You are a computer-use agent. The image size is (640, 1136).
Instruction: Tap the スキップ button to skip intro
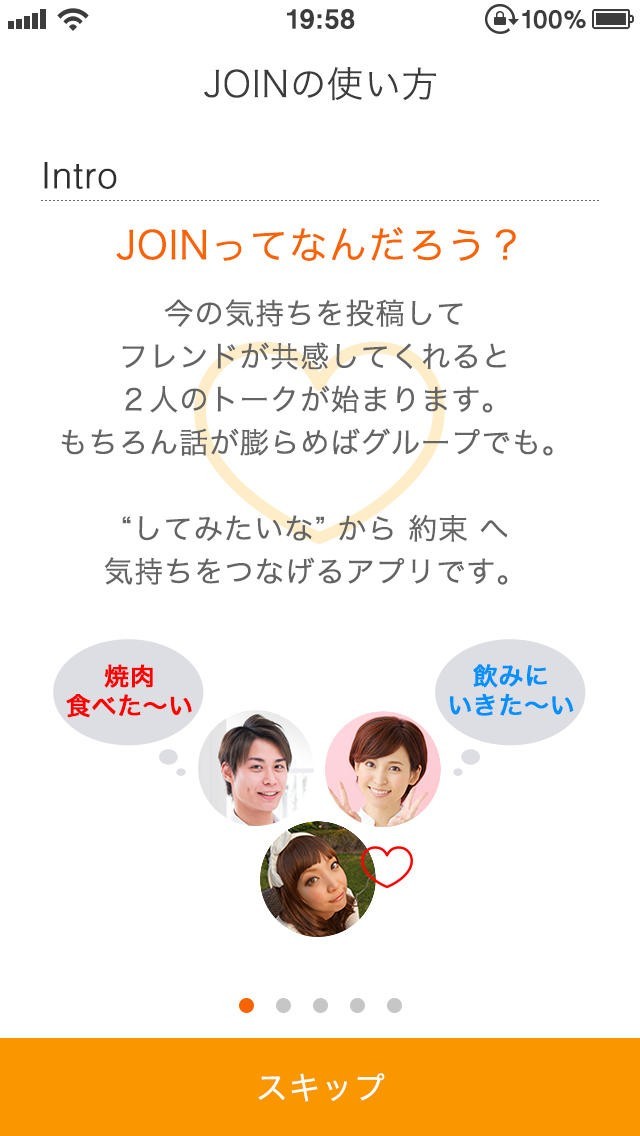pos(320,1087)
